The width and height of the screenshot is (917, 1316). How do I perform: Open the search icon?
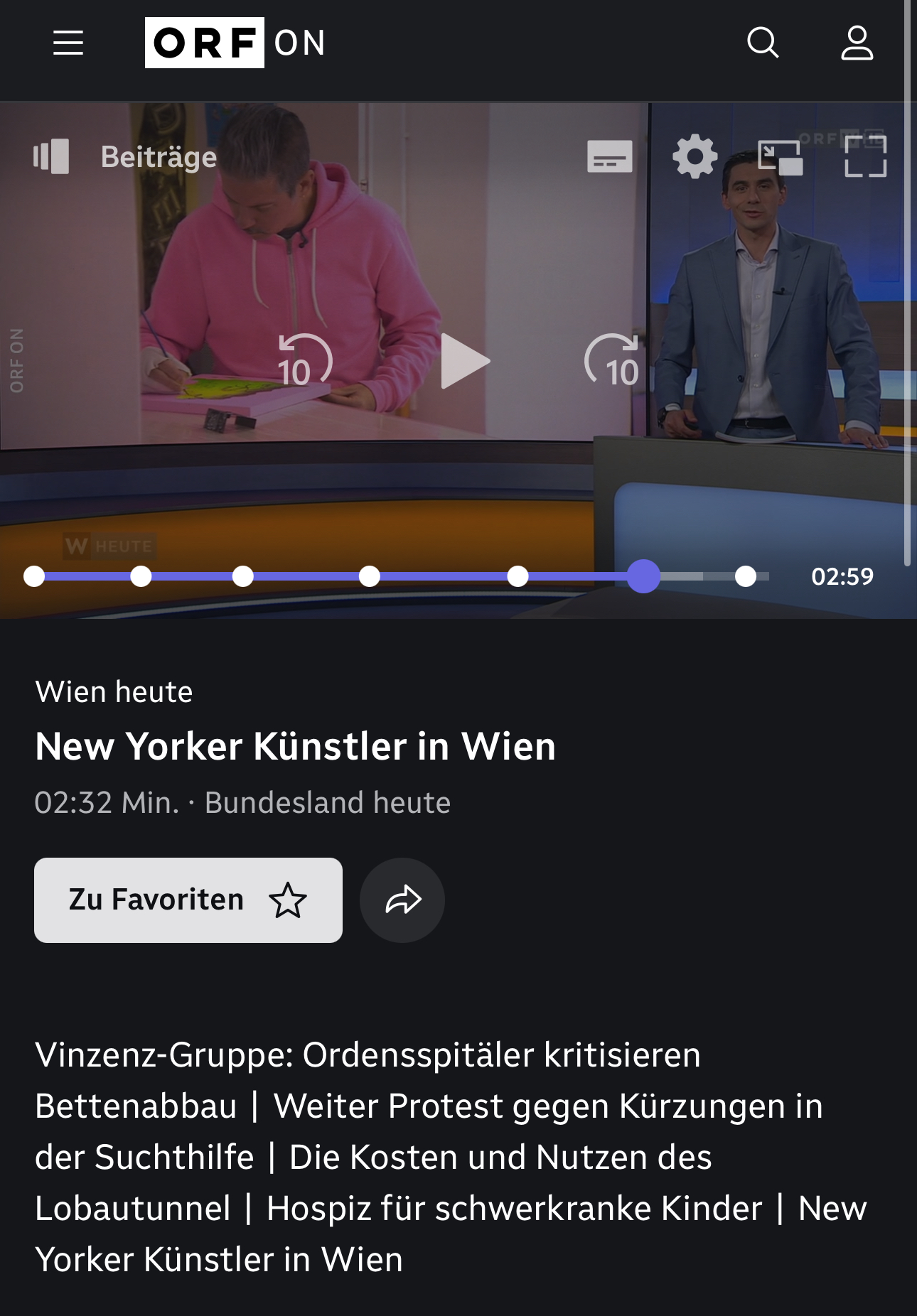pyautogui.click(x=763, y=43)
